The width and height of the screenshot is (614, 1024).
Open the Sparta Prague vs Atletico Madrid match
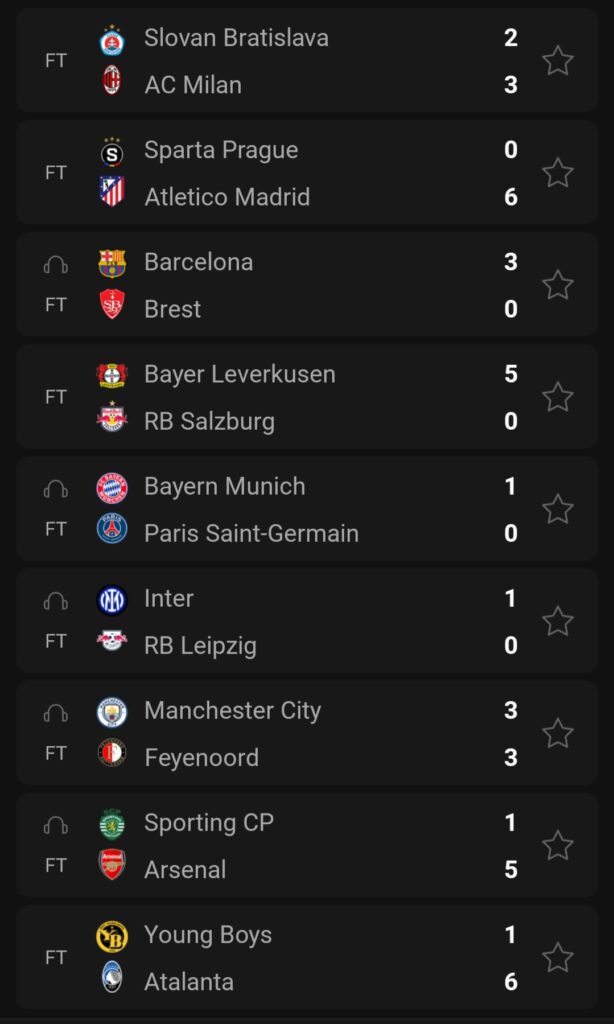(x=307, y=172)
